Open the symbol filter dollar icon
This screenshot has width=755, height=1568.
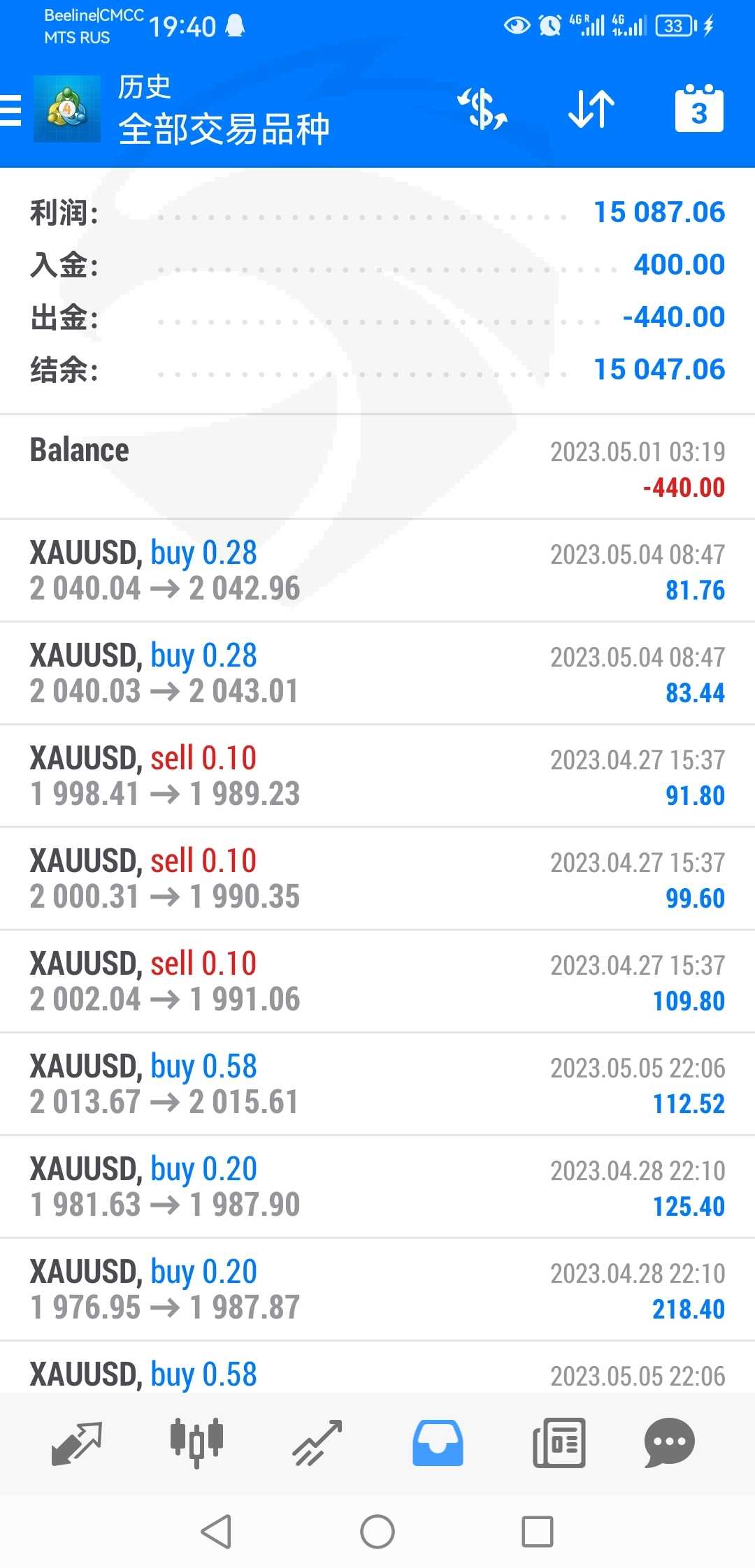click(482, 109)
